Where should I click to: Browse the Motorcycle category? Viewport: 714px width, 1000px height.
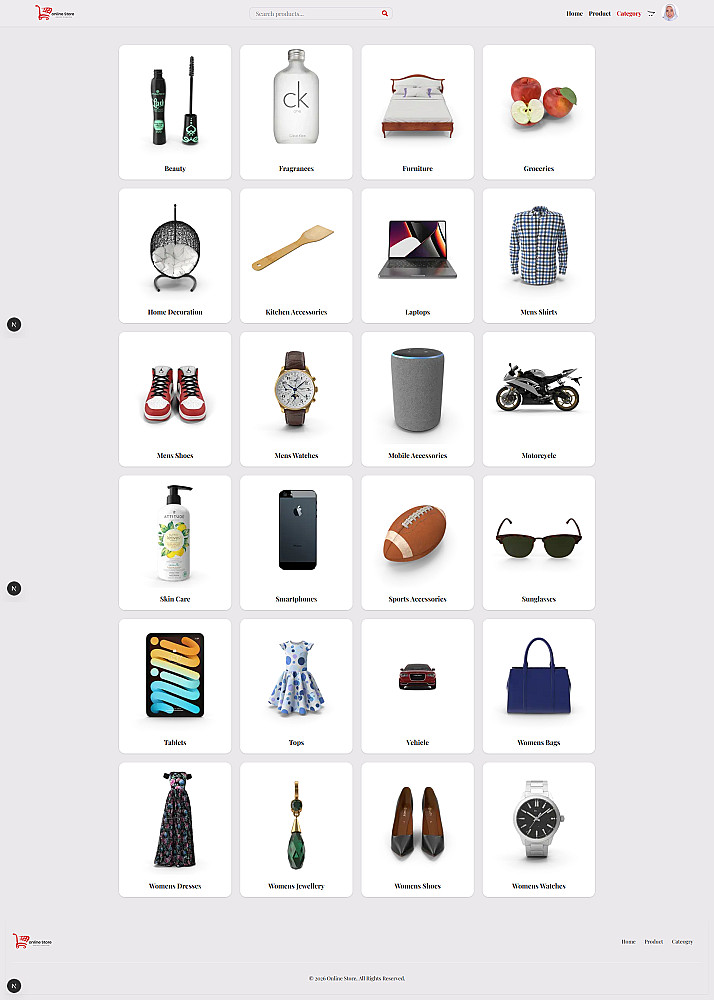[x=538, y=399]
